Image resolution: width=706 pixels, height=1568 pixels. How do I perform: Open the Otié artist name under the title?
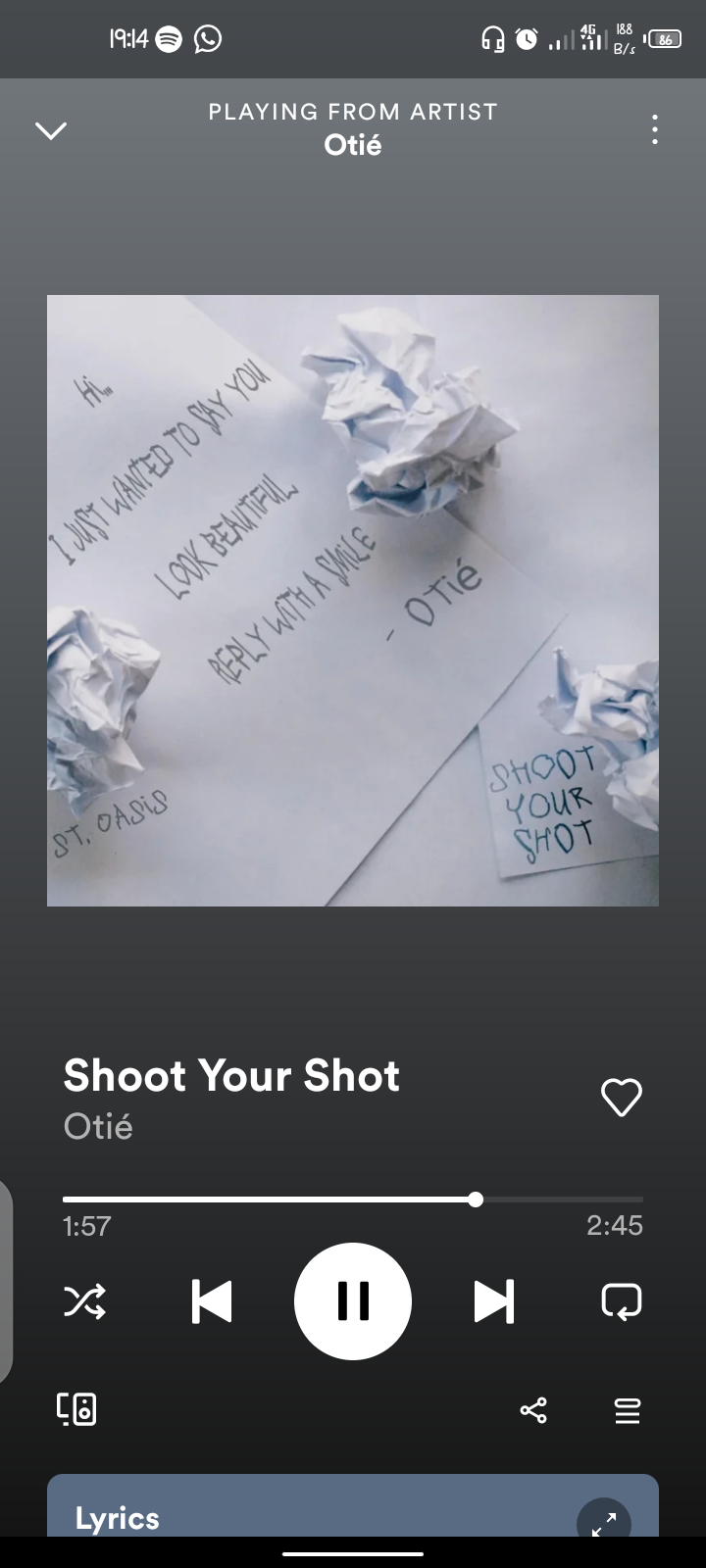pos(98,1127)
